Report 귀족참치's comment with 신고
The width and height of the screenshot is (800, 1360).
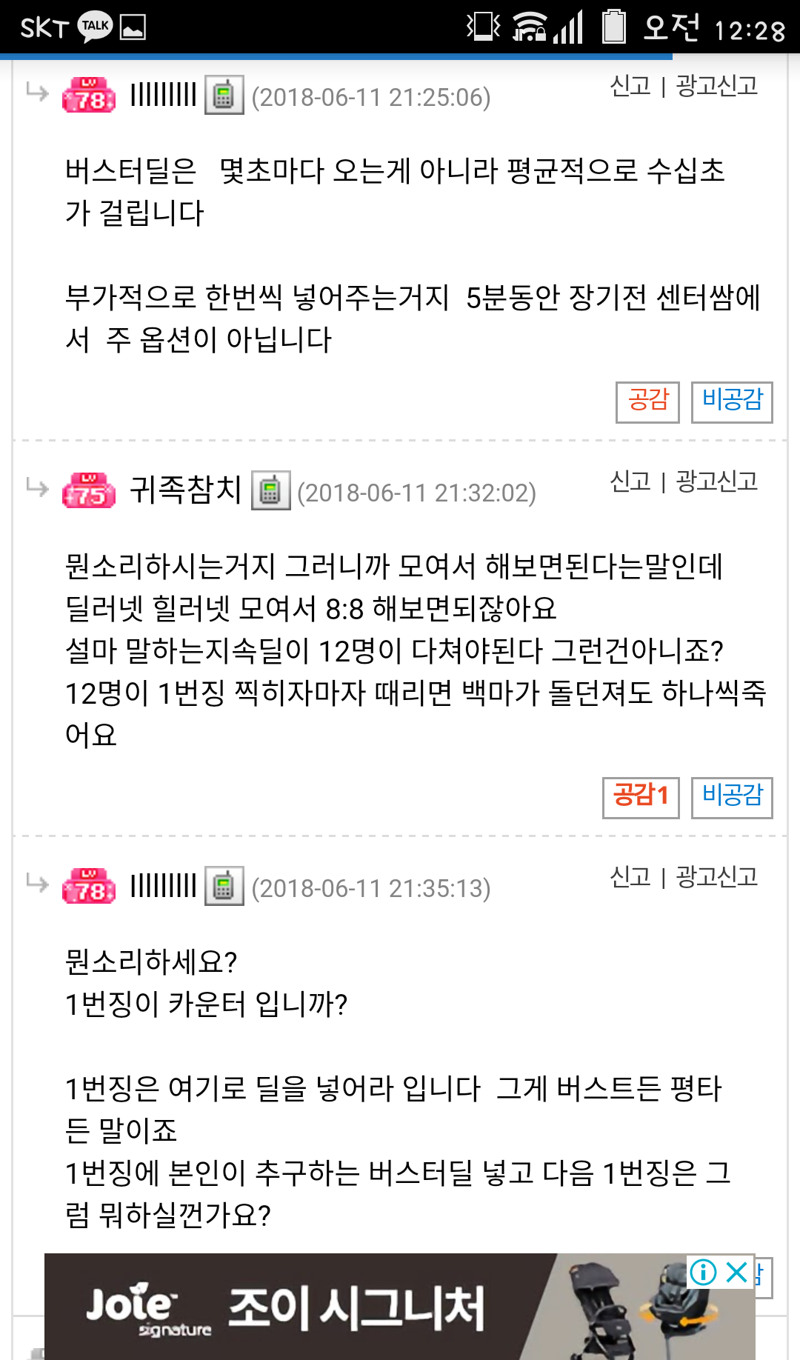[630, 482]
